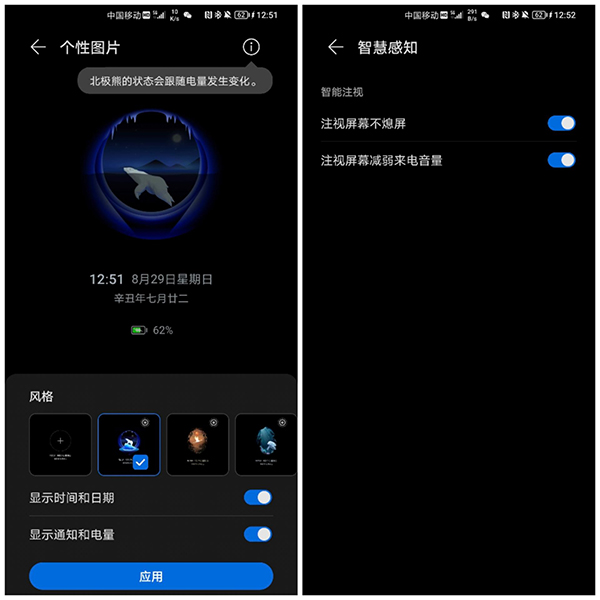Toggle 注视屏幕减弱来电音量 switch
Screen dimensions: 600x600
(x=561, y=160)
